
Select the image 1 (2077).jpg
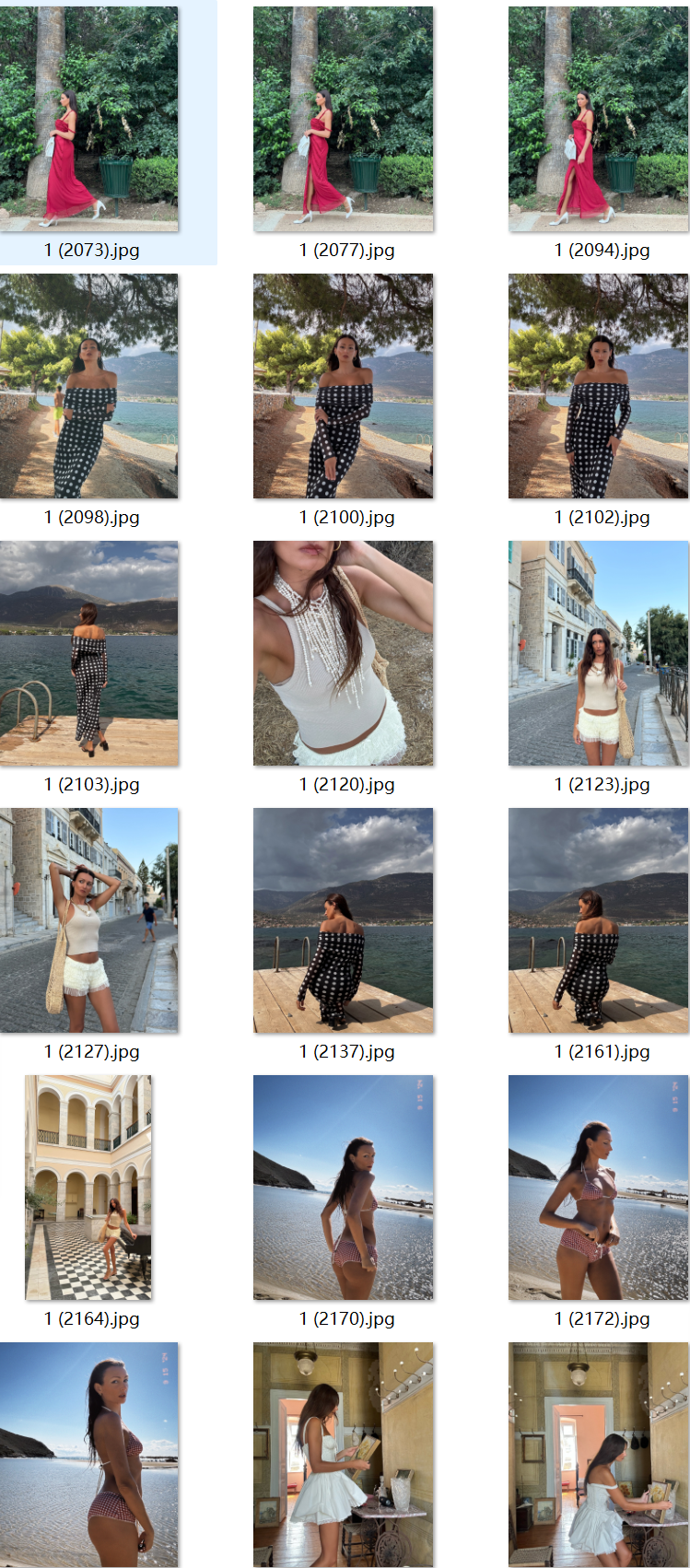(343, 120)
